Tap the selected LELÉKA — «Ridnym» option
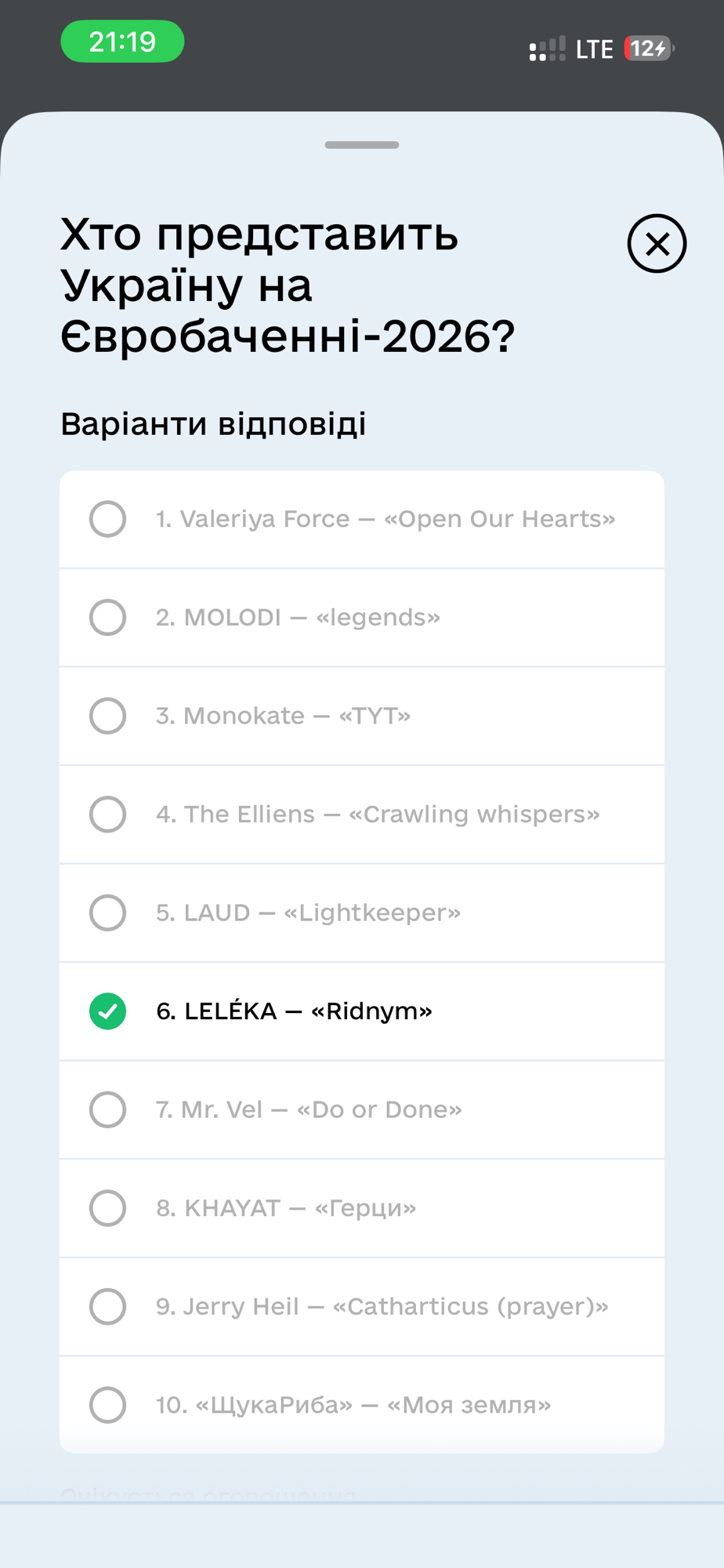 [x=361, y=1011]
